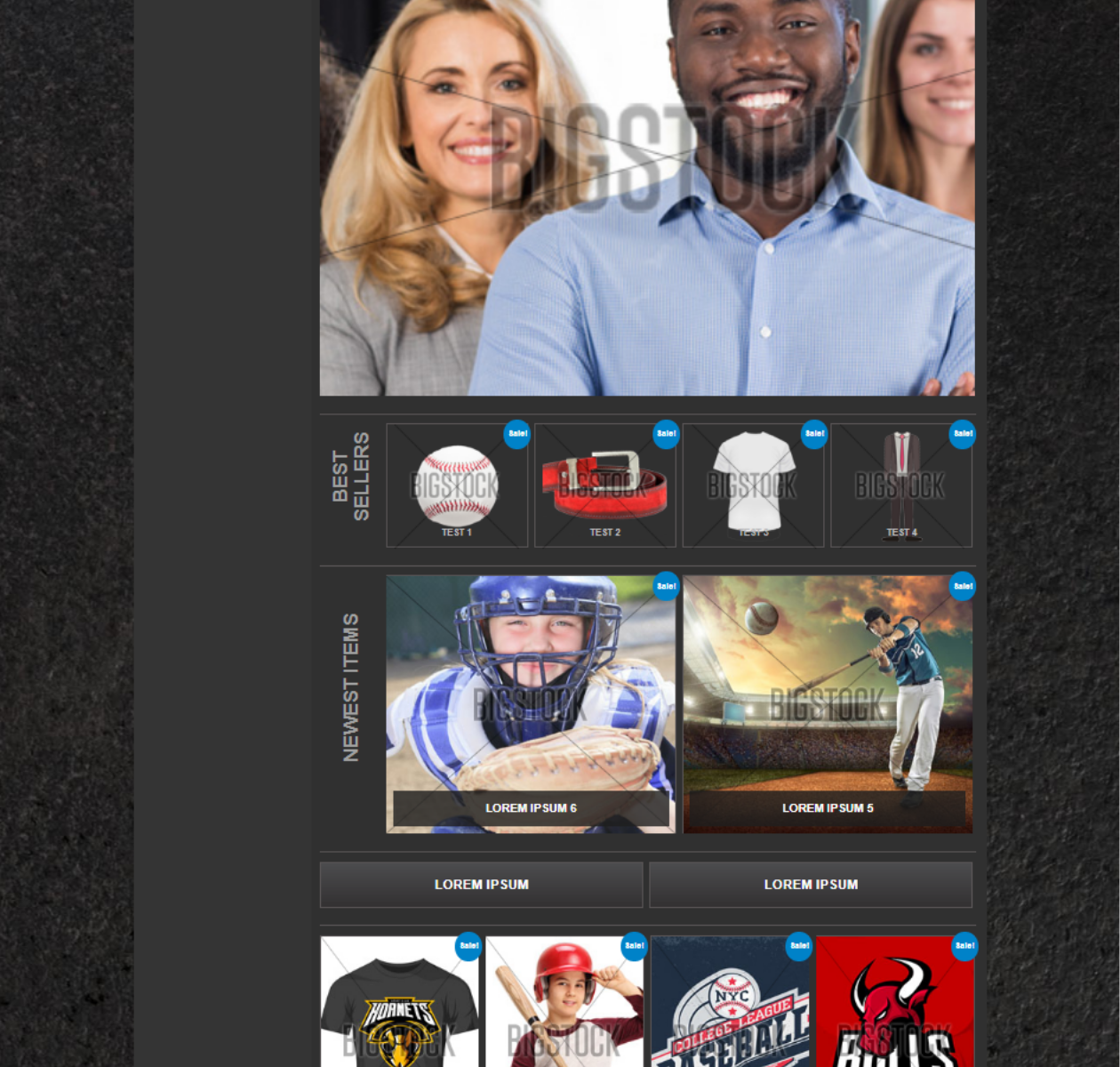Open the TEST 4 suit product
The image size is (1120, 1067).
pyautogui.click(x=901, y=485)
